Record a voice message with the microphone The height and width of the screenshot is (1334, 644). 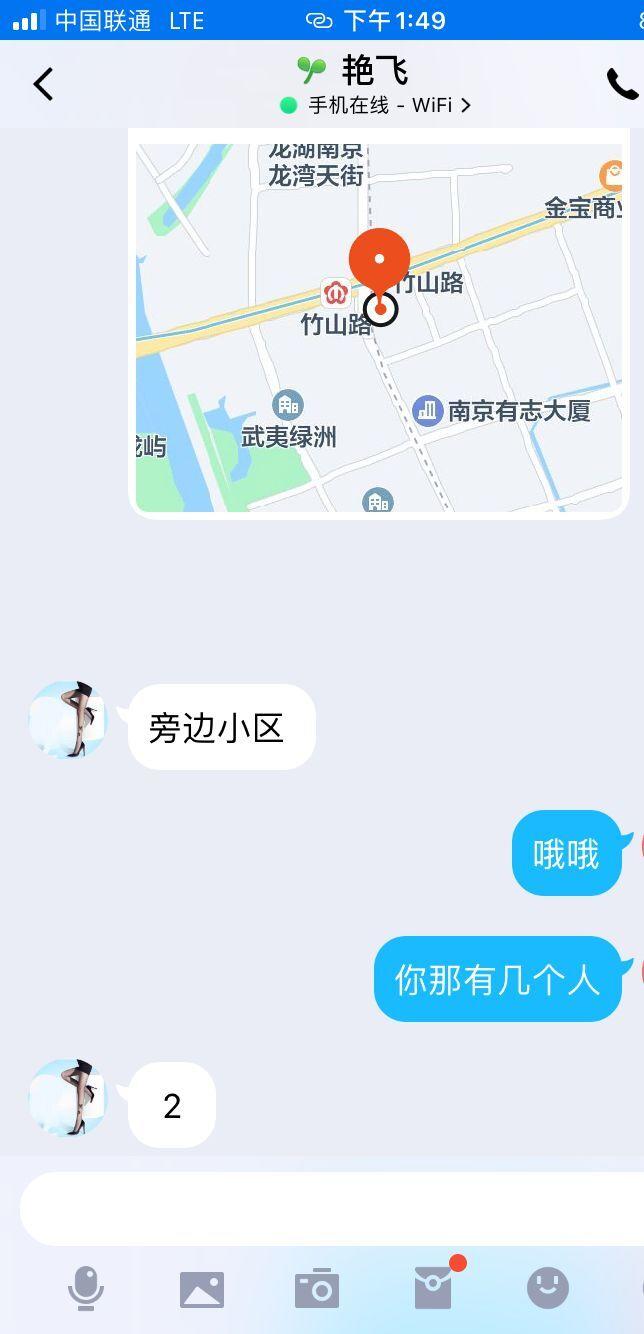[x=86, y=1288]
